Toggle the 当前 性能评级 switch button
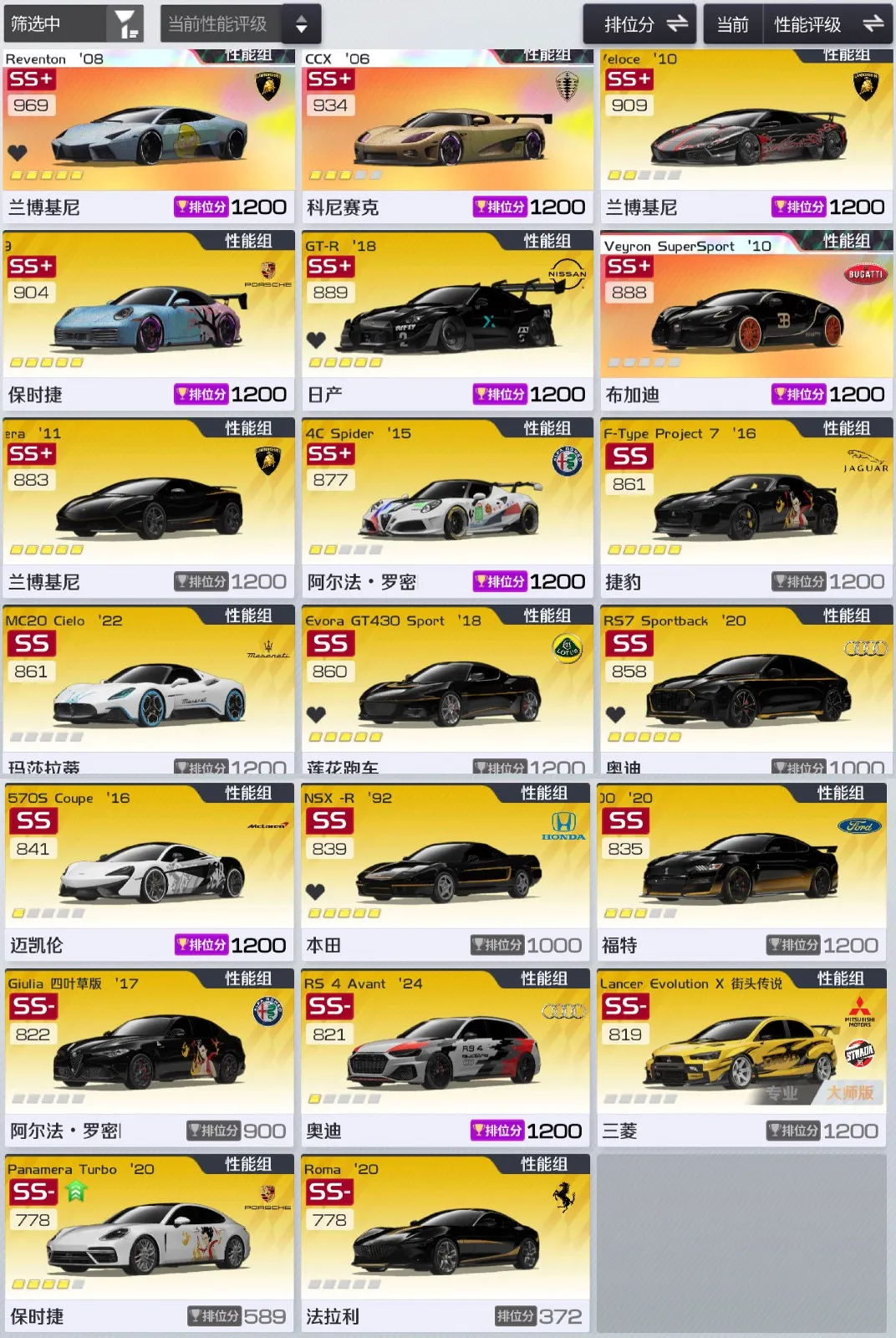Image resolution: width=896 pixels, height=1338 pixels. pyautogui.click(x=798, y=23)
